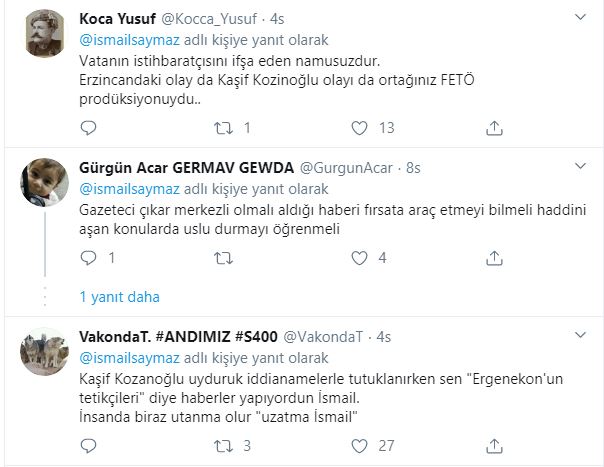Share VakondaT.'s tweet

[x=492, y=445]
